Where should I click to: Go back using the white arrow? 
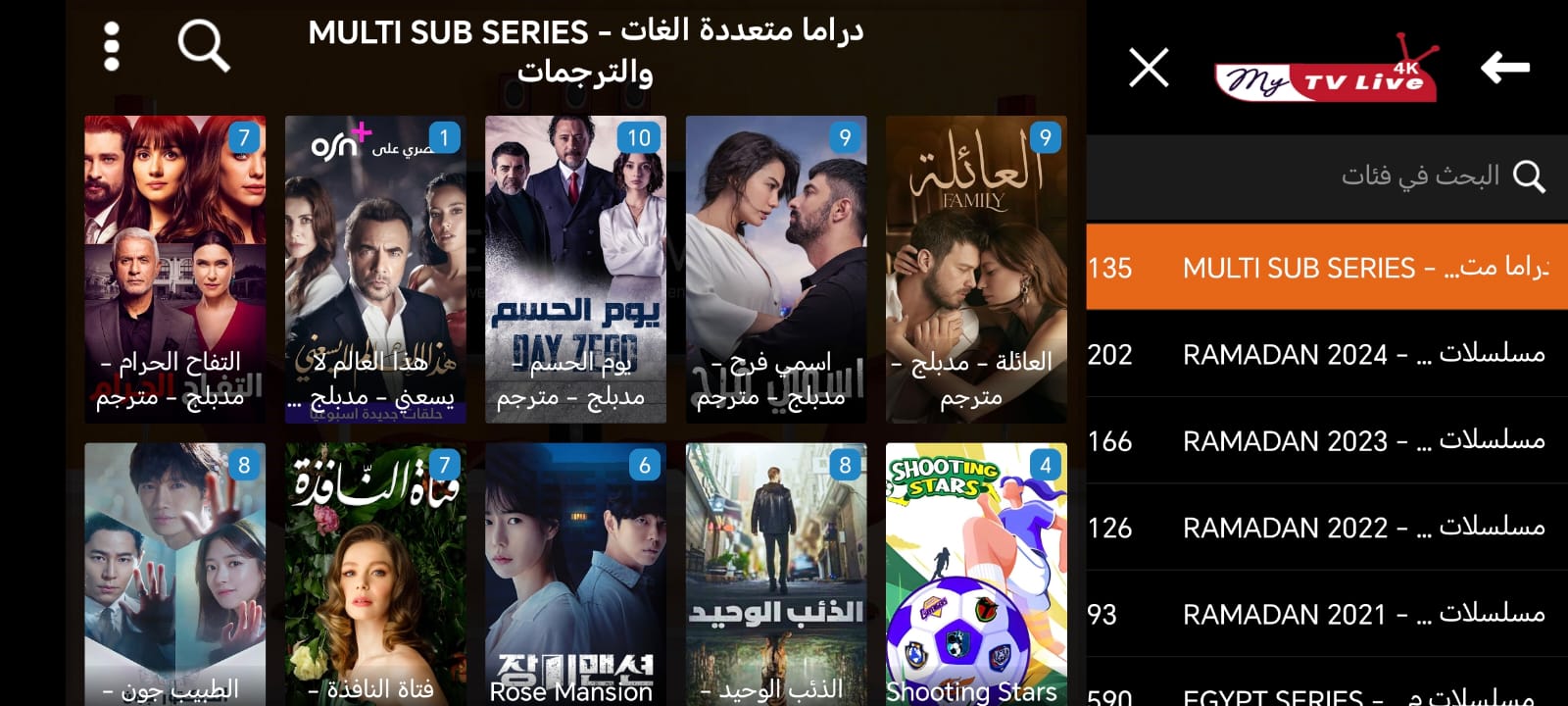[x=1504, y=68]
